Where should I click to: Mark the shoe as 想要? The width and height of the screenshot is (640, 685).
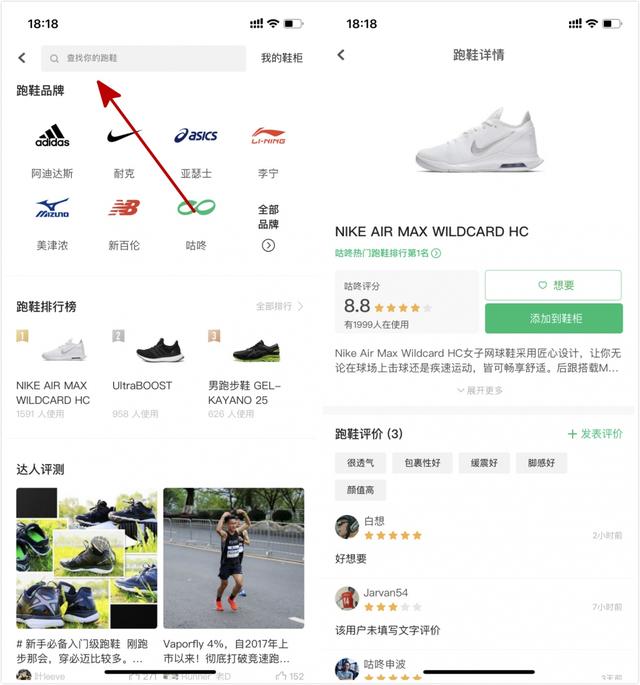[x=553, y=285]
